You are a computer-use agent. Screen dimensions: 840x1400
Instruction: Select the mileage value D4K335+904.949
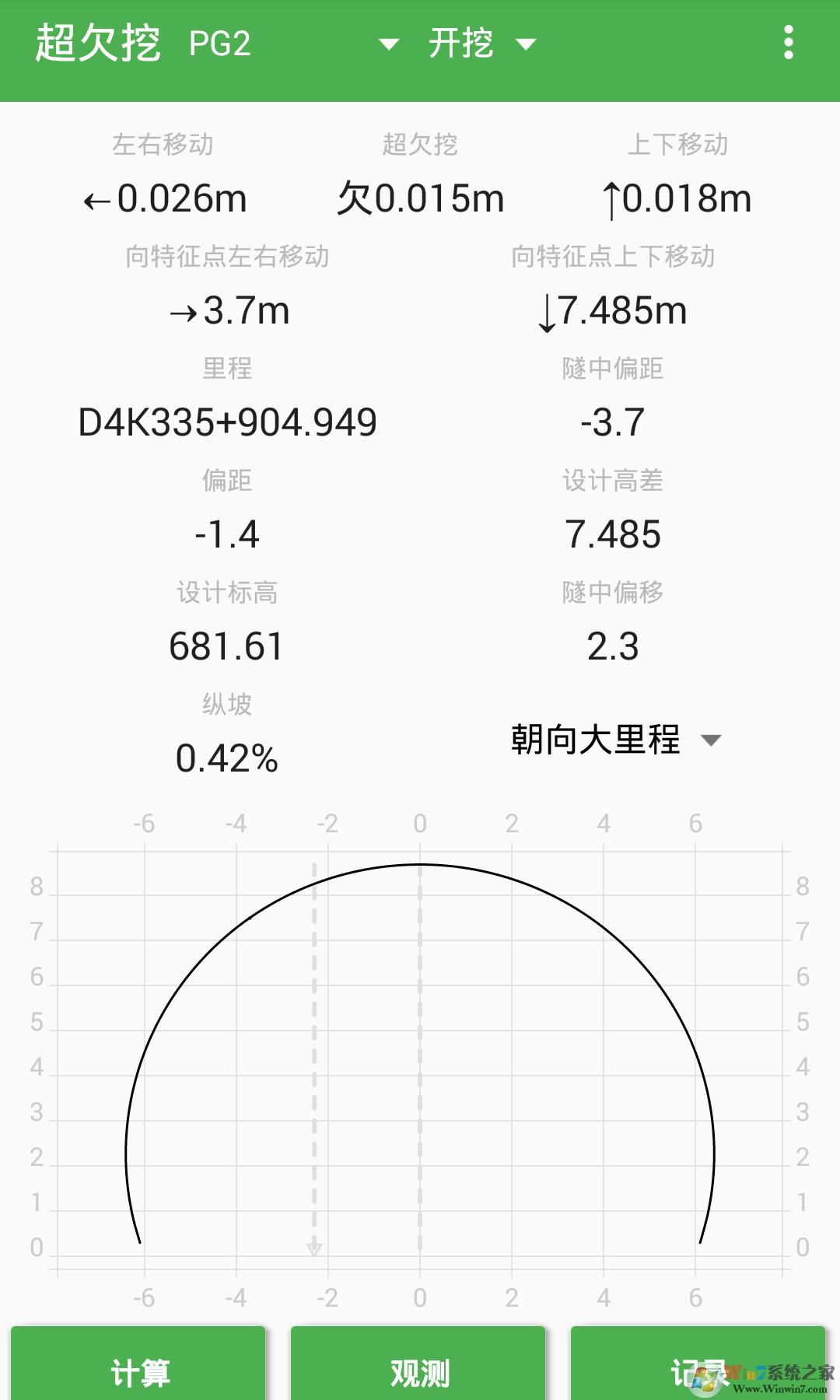pyautogui.click(x=226, y=422)
